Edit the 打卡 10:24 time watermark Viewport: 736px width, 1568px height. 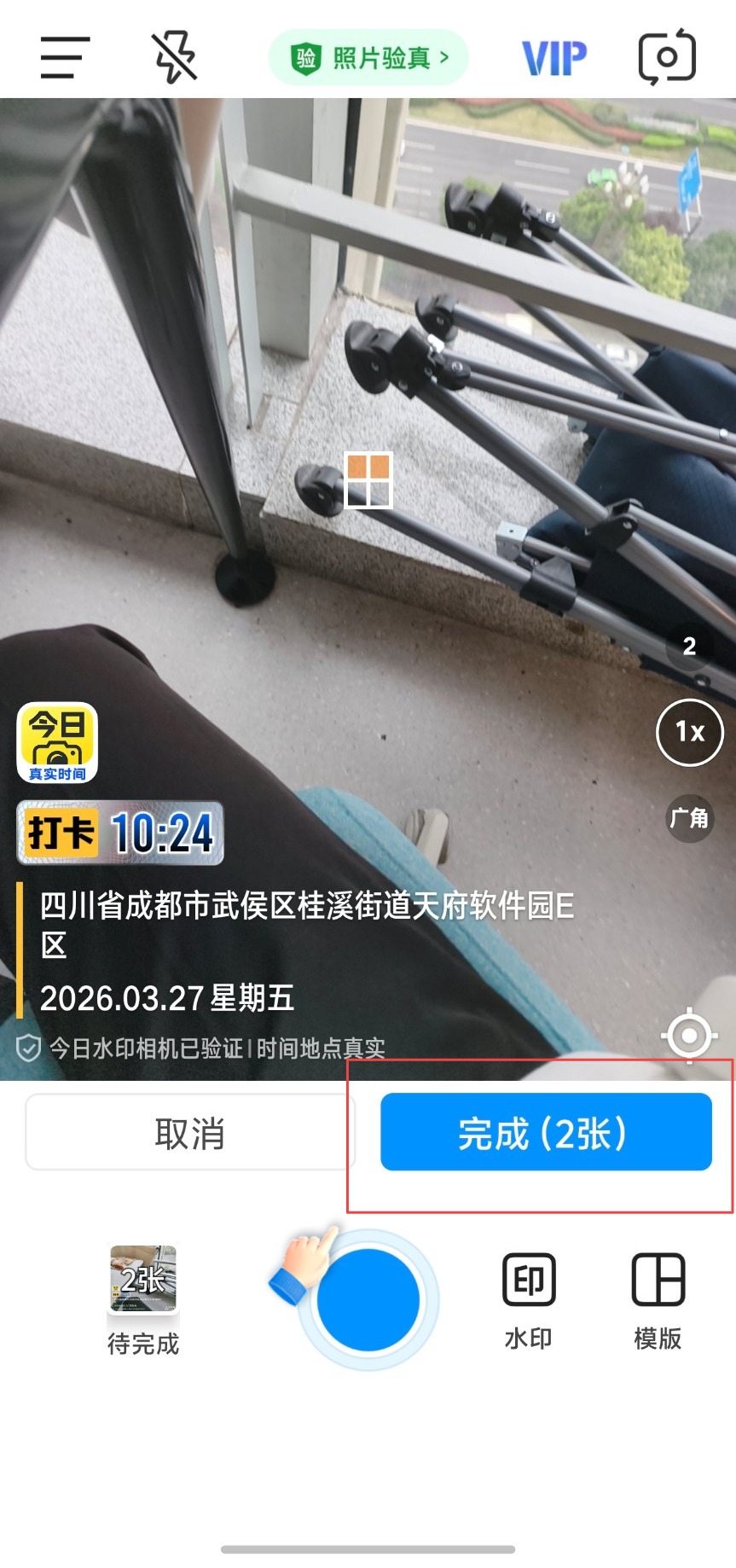pyautogui.click(x=120, y=833)
